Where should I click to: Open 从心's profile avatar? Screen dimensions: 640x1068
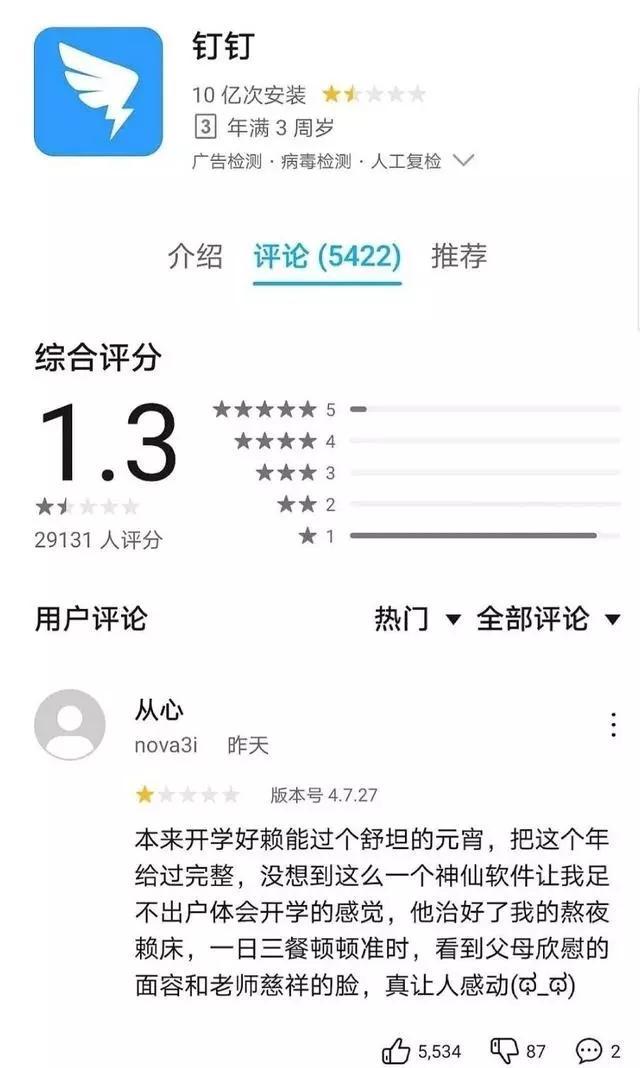pos(69,725)
